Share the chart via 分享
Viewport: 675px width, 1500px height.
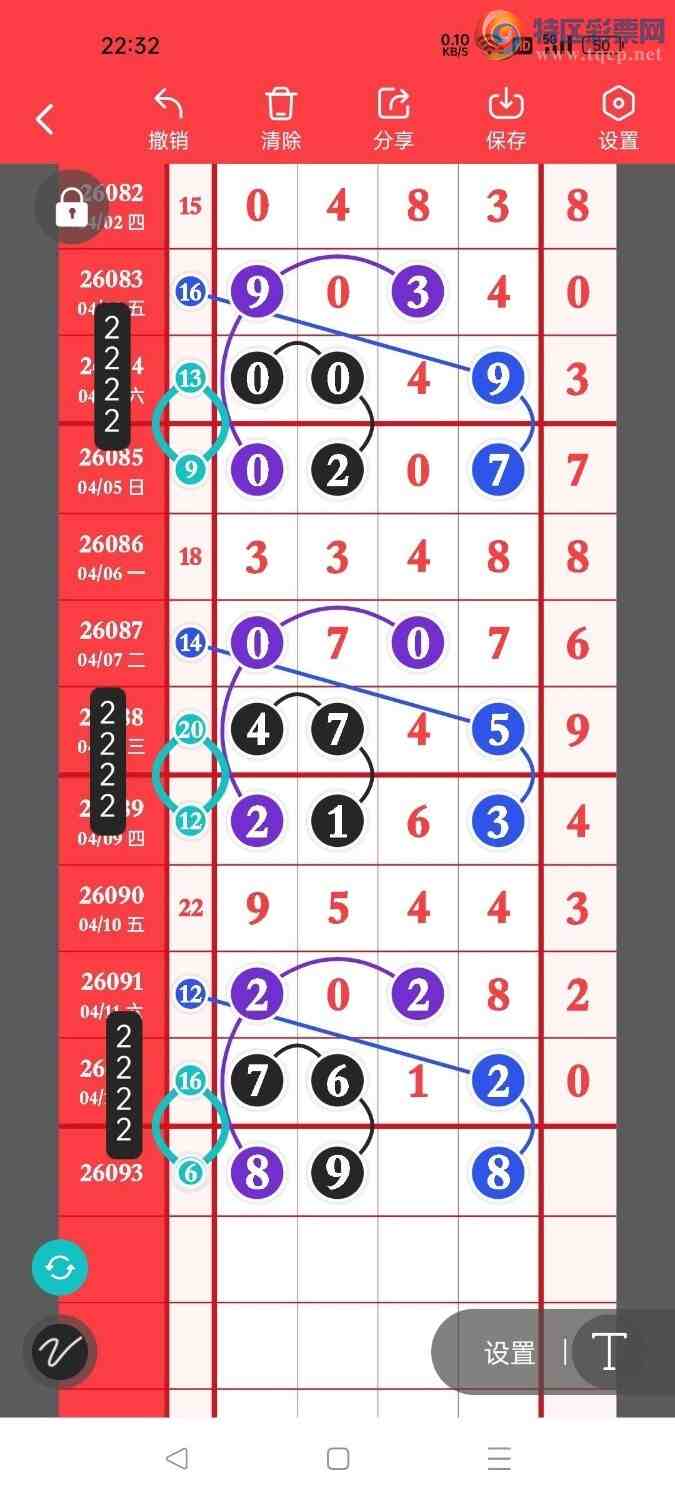tap(394, 118)
